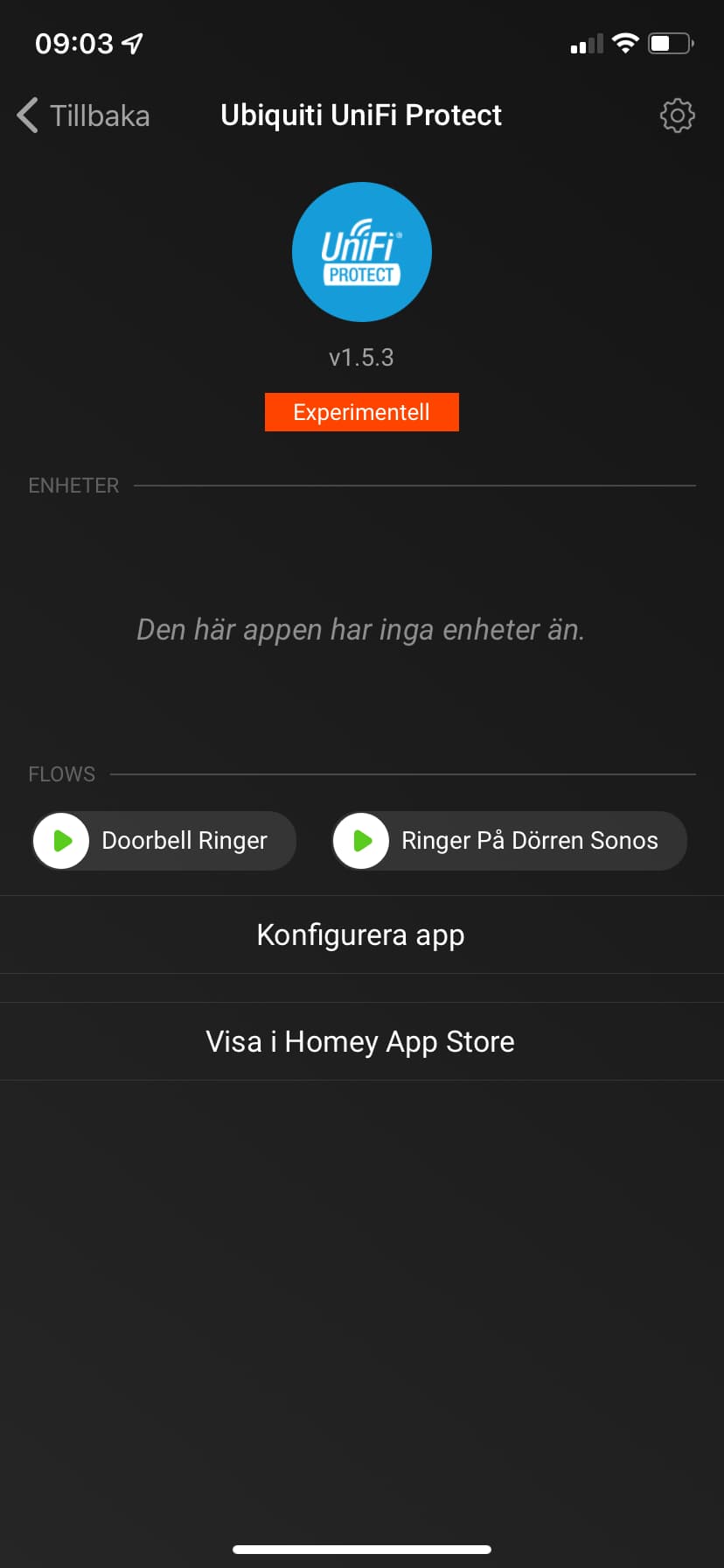This screenshot has width=724, height=1568.
Task: Start the Ringer På Dörren Sonos flow
Action: [362, 841]
